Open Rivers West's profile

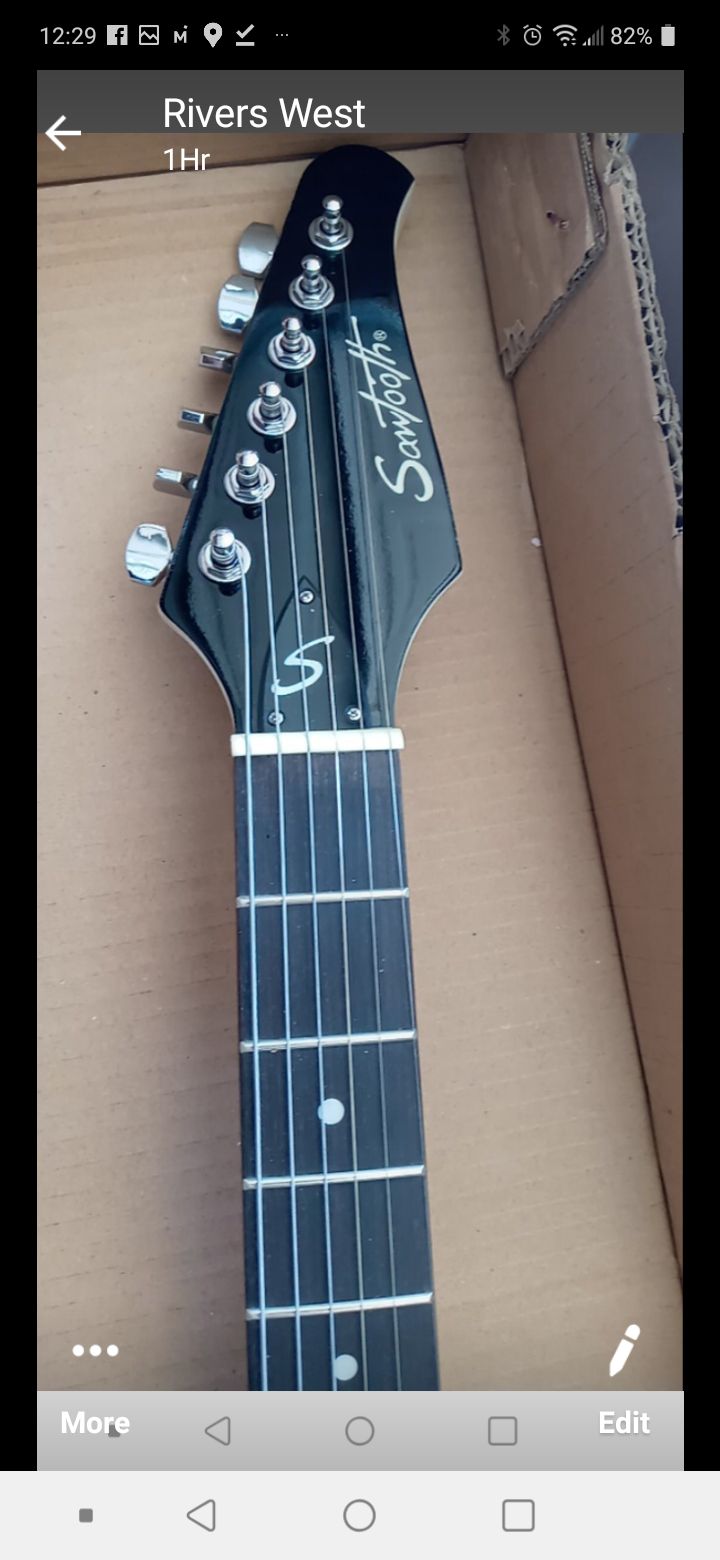click(264, 113)
